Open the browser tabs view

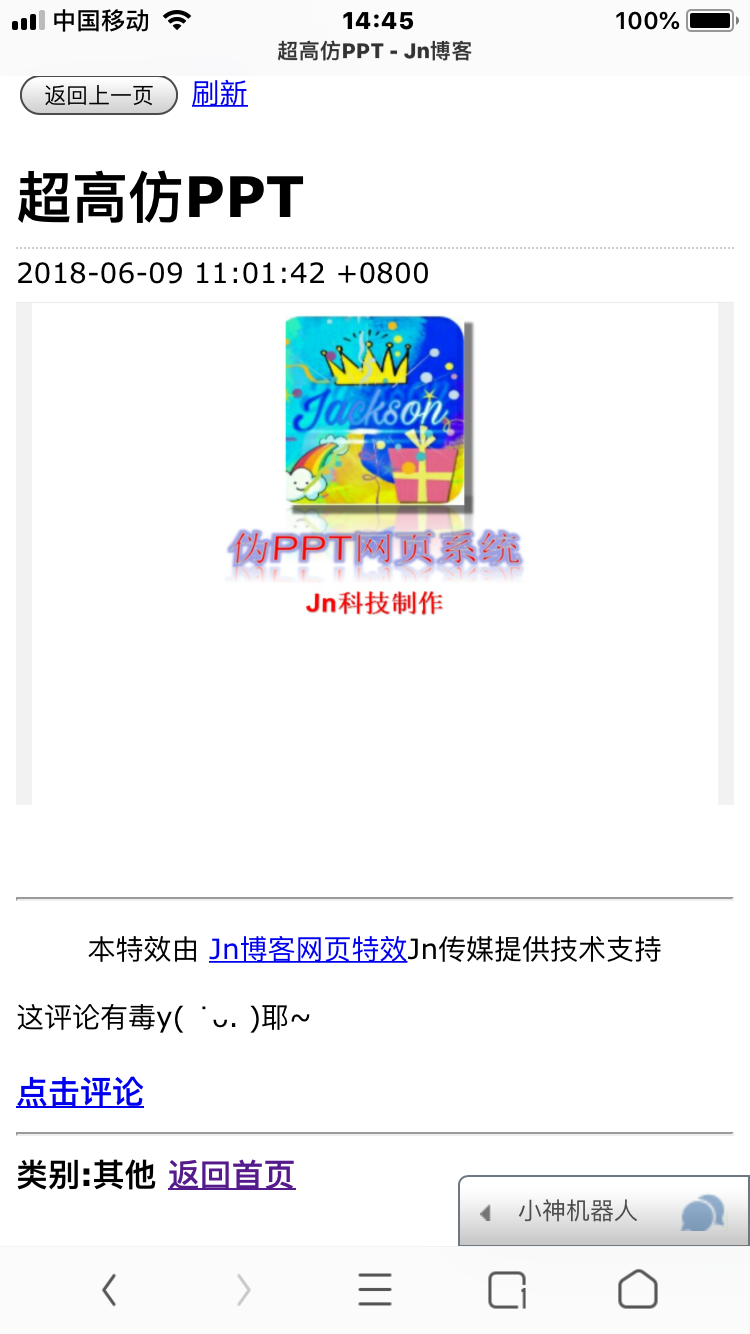507,1290
